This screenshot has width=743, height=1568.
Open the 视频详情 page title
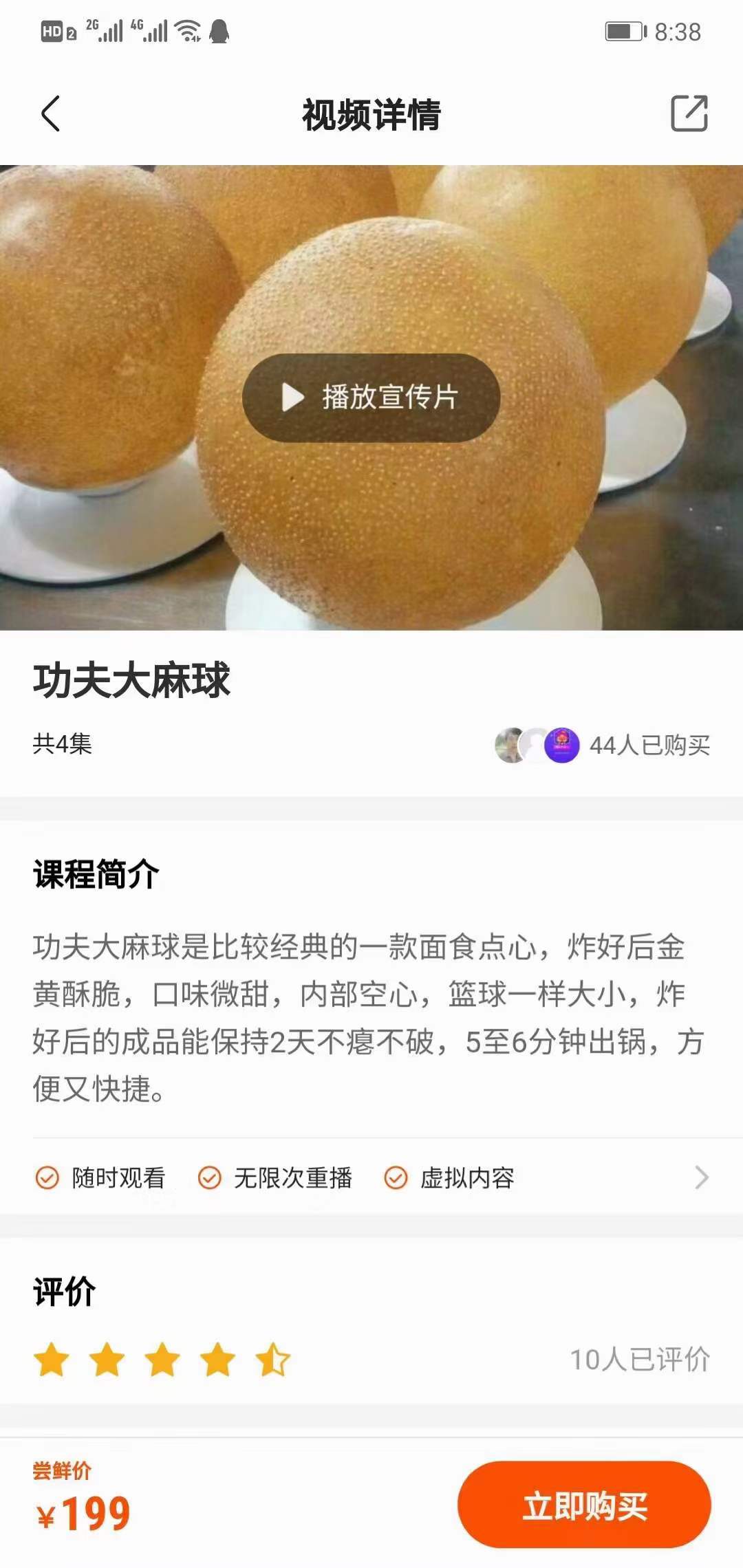(371, 114)
